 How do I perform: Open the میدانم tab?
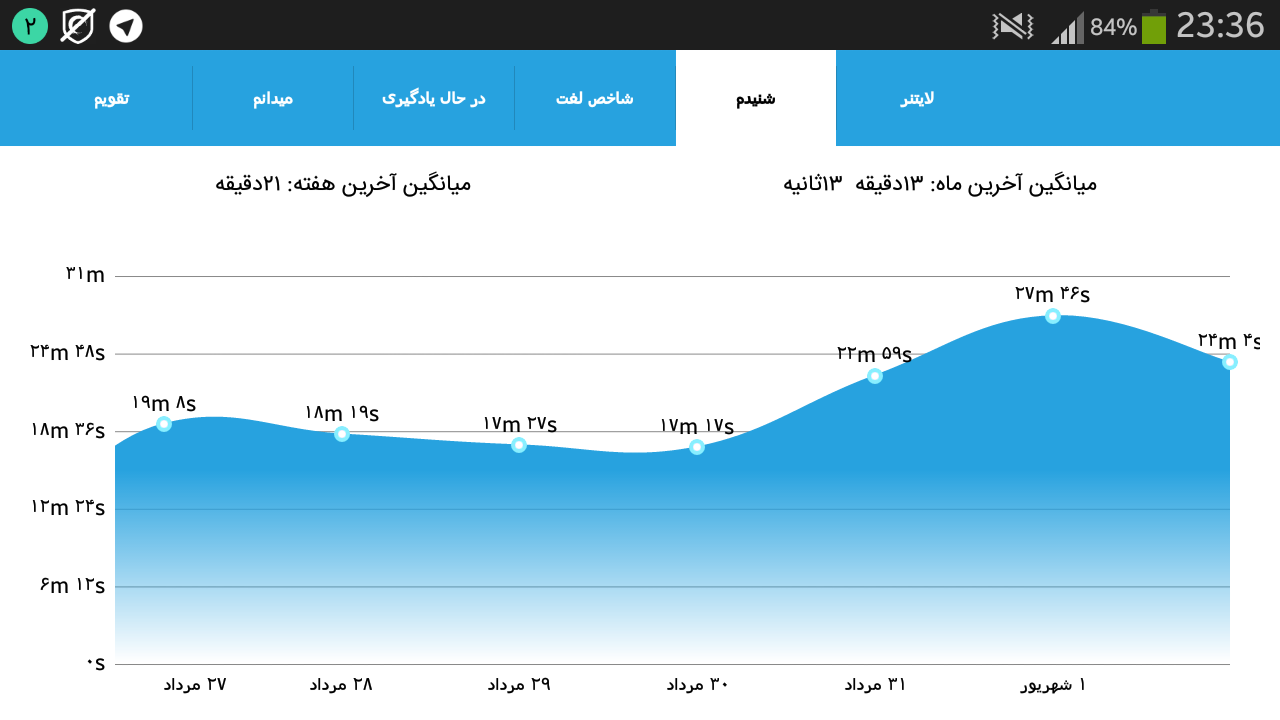[x=273, y=98]
